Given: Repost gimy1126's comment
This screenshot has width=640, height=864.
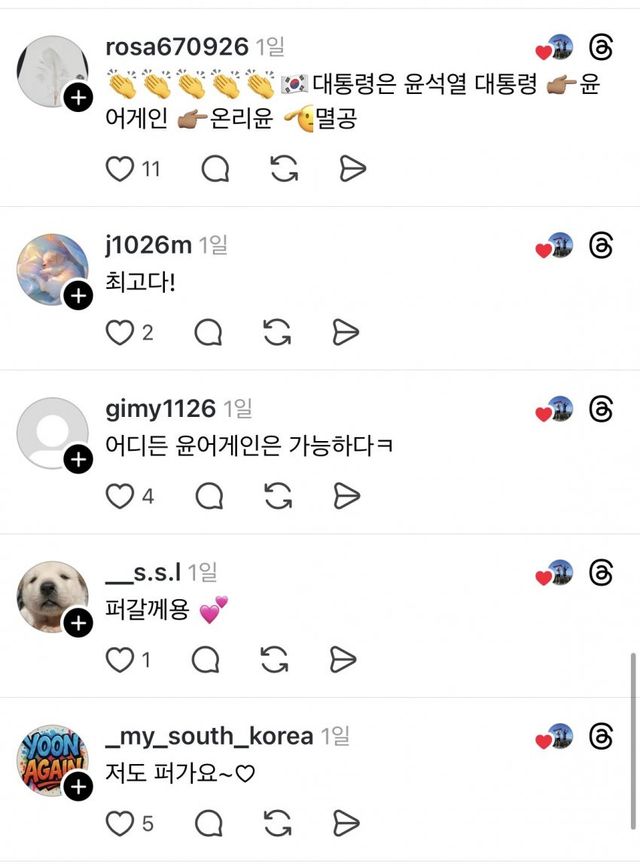Looking at the screenshot, I should pos(276,495).
